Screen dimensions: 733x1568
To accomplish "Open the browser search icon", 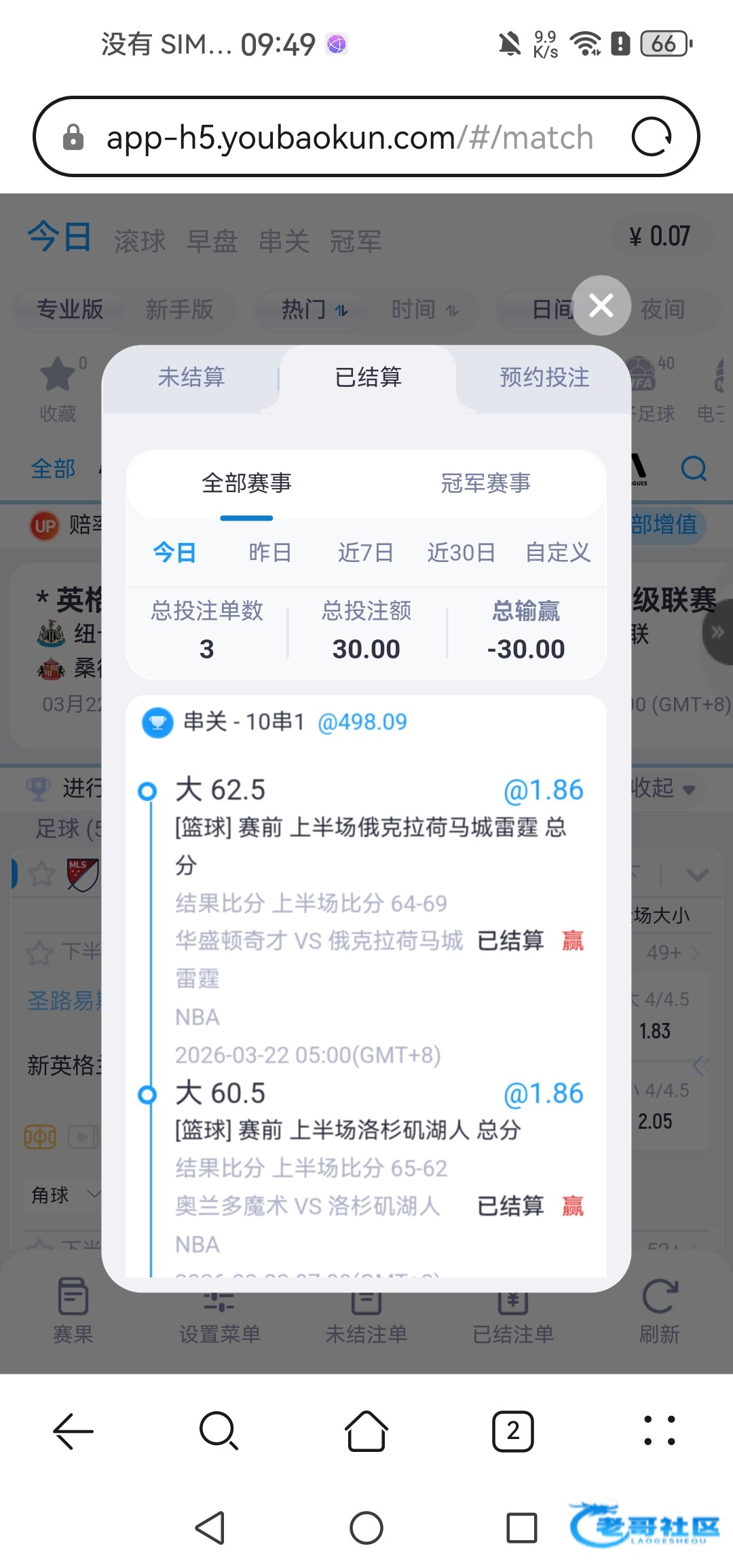I will (x=219, y=1431).
